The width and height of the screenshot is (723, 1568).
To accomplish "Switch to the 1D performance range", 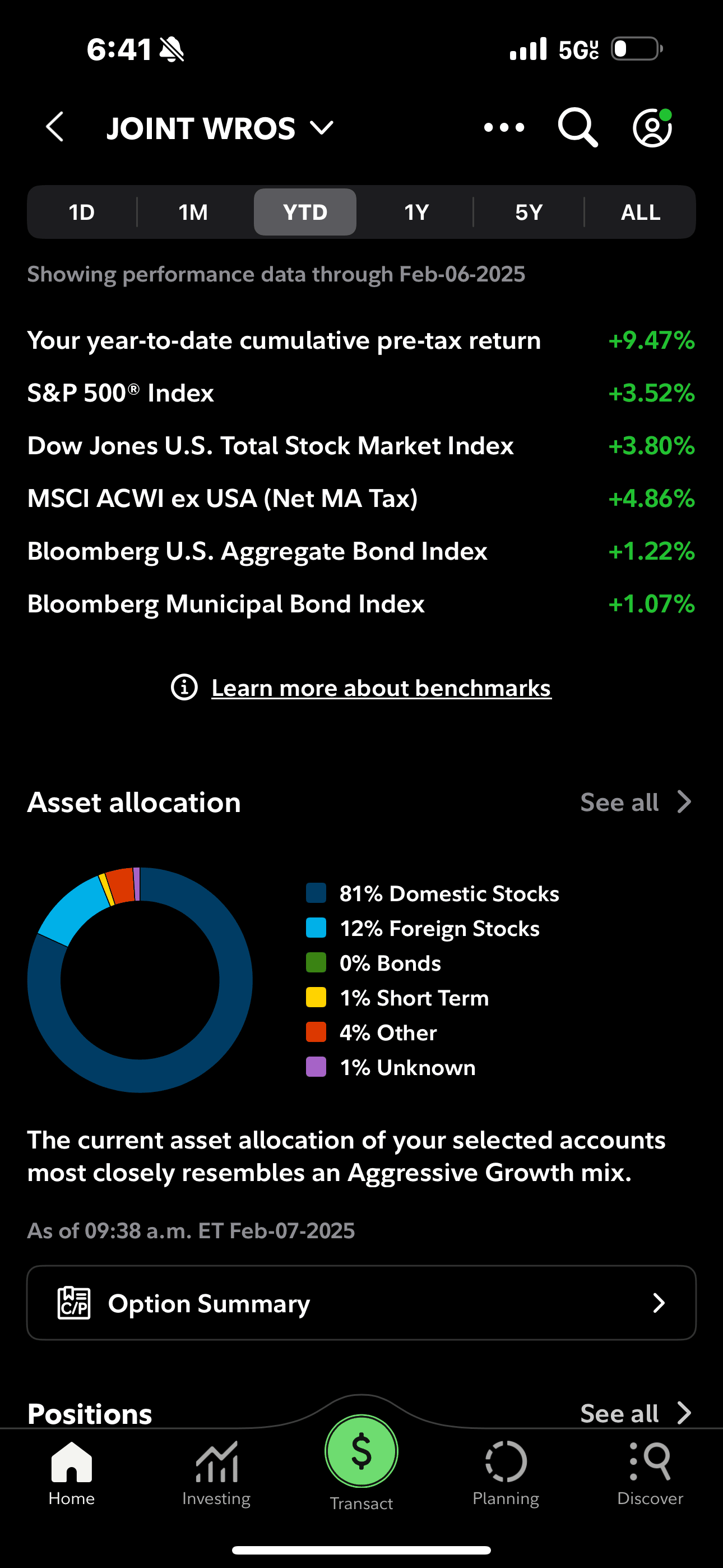I will [x=82, y=213].
